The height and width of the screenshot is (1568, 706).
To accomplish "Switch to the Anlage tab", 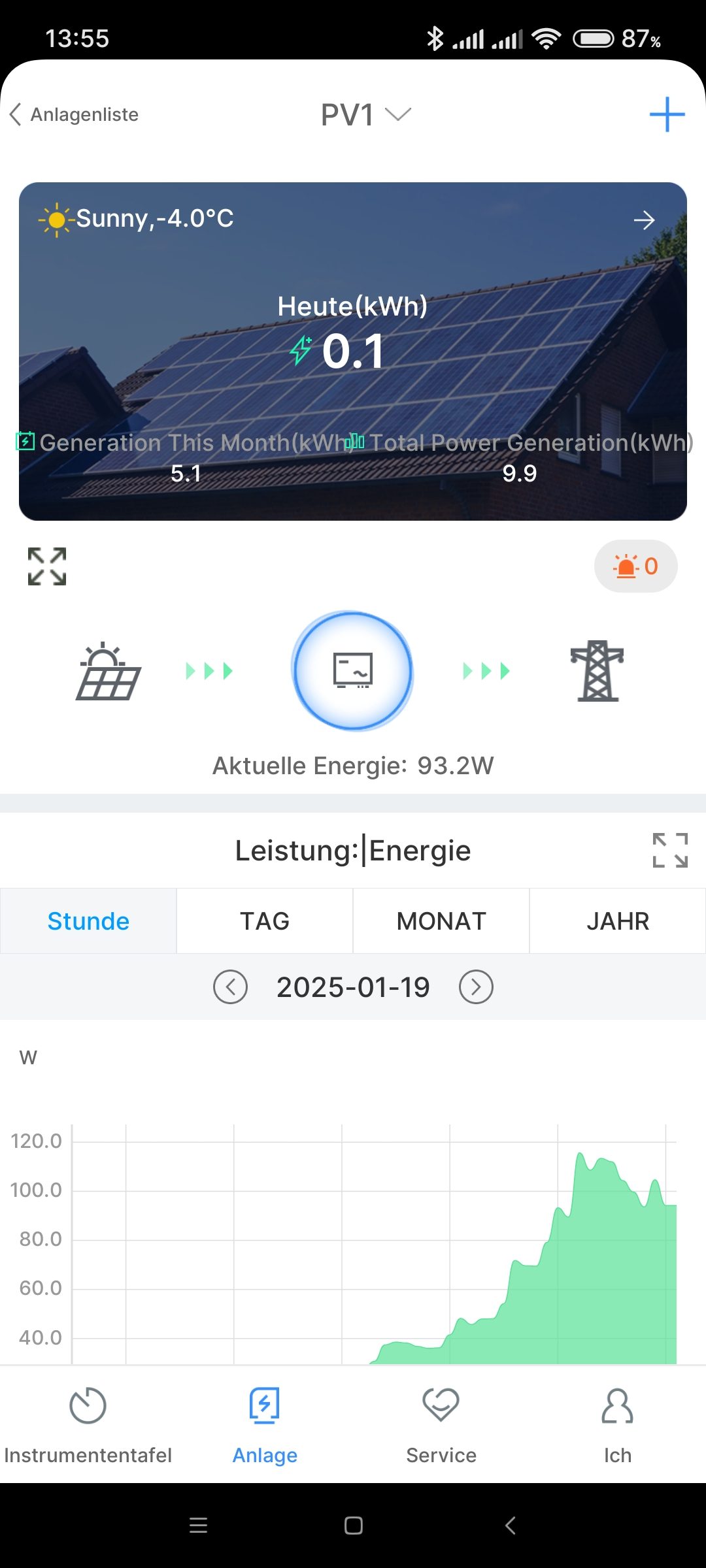I will tap(265, 1424).
